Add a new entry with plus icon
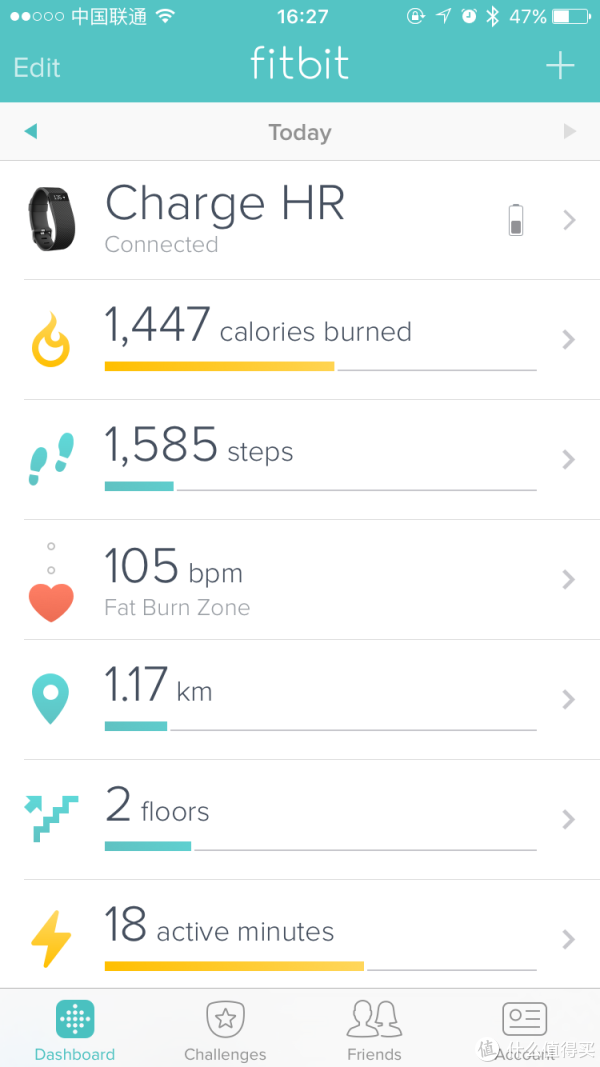Image resolution: width=600 pixels, height=1067 pixels. [560, 65]
